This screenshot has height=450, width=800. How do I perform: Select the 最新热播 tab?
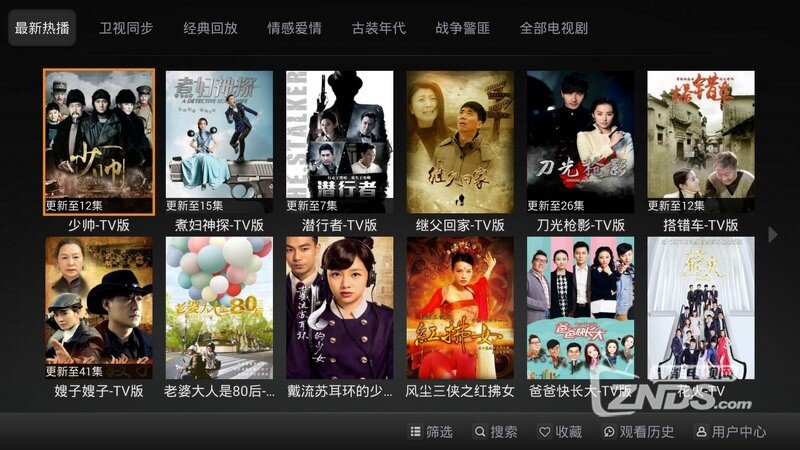pos(42,28)
